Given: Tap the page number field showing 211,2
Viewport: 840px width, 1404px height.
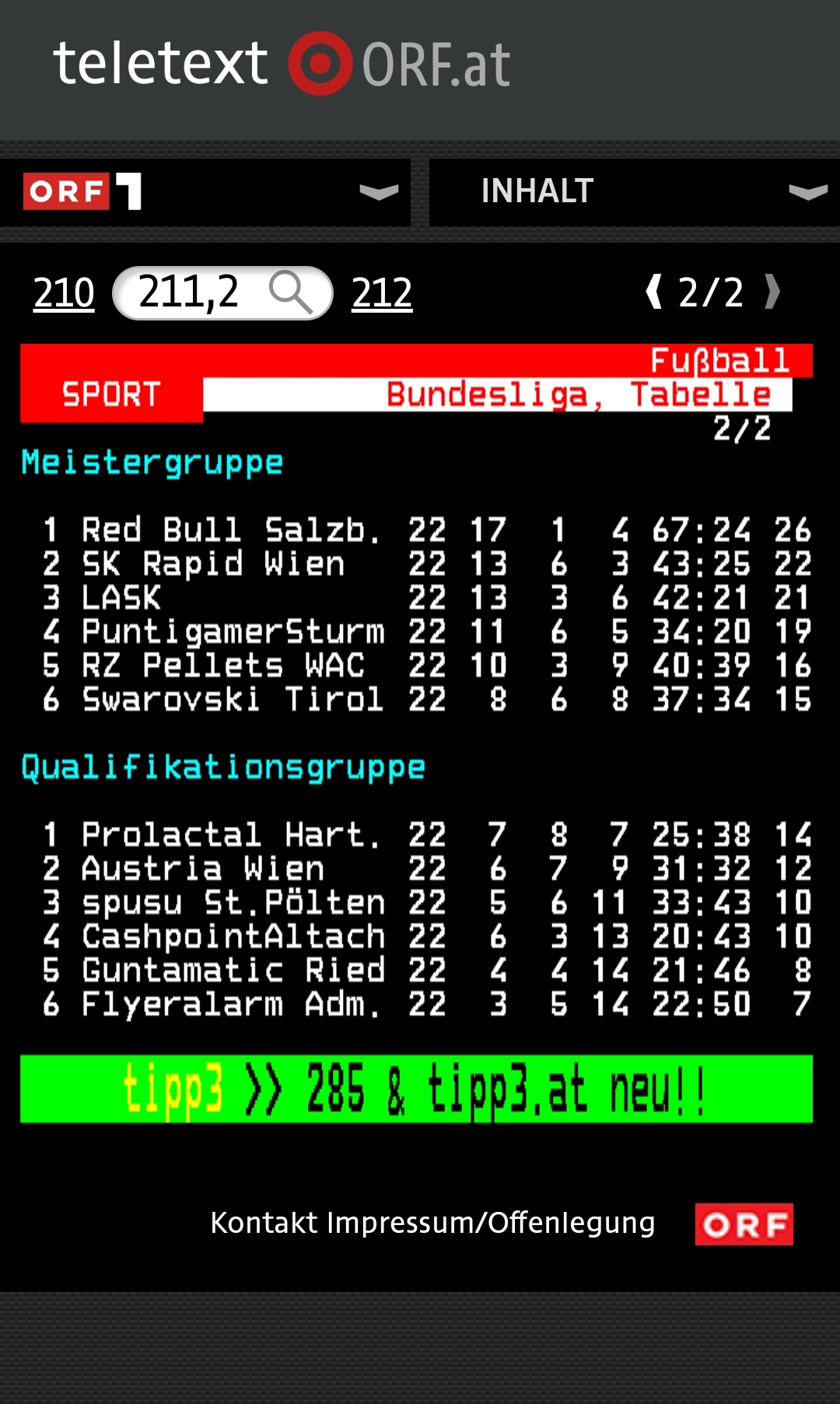Looking at the screenshot, I should pyautogui.click(x=222, y=293).
